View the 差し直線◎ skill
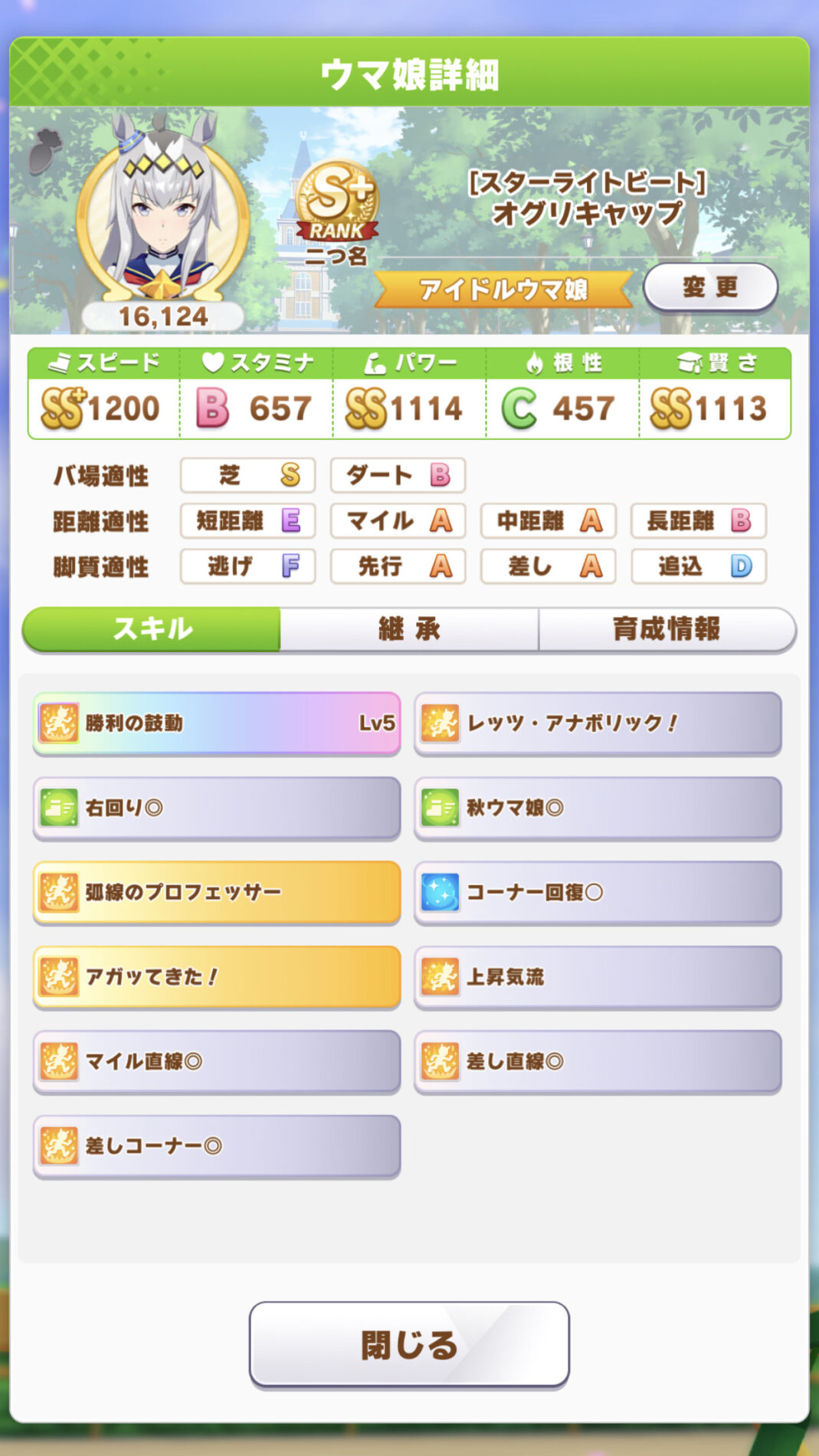This screenshot has height=1456, width=819. pos(598,1061)
